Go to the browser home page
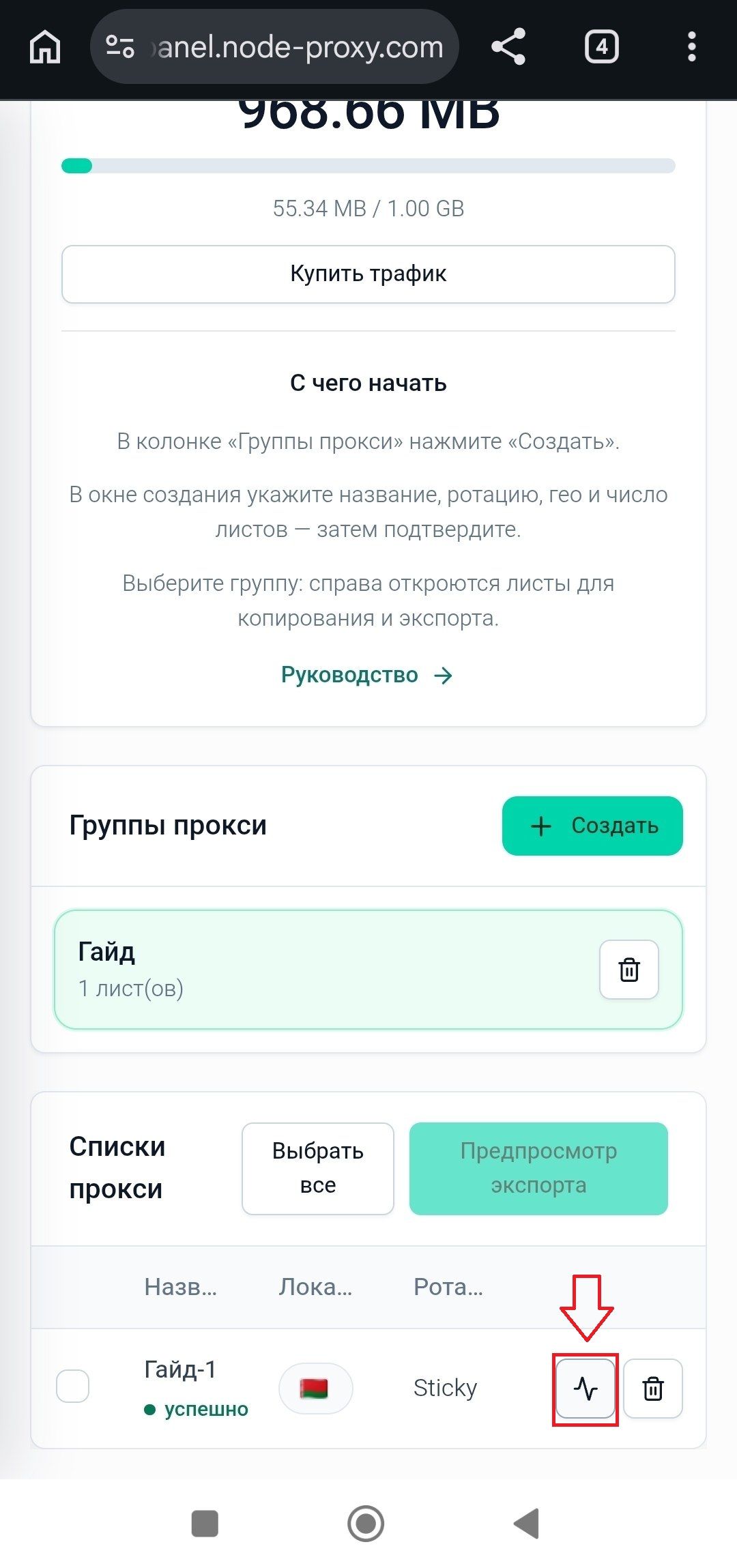 click(x=45, y=47)
